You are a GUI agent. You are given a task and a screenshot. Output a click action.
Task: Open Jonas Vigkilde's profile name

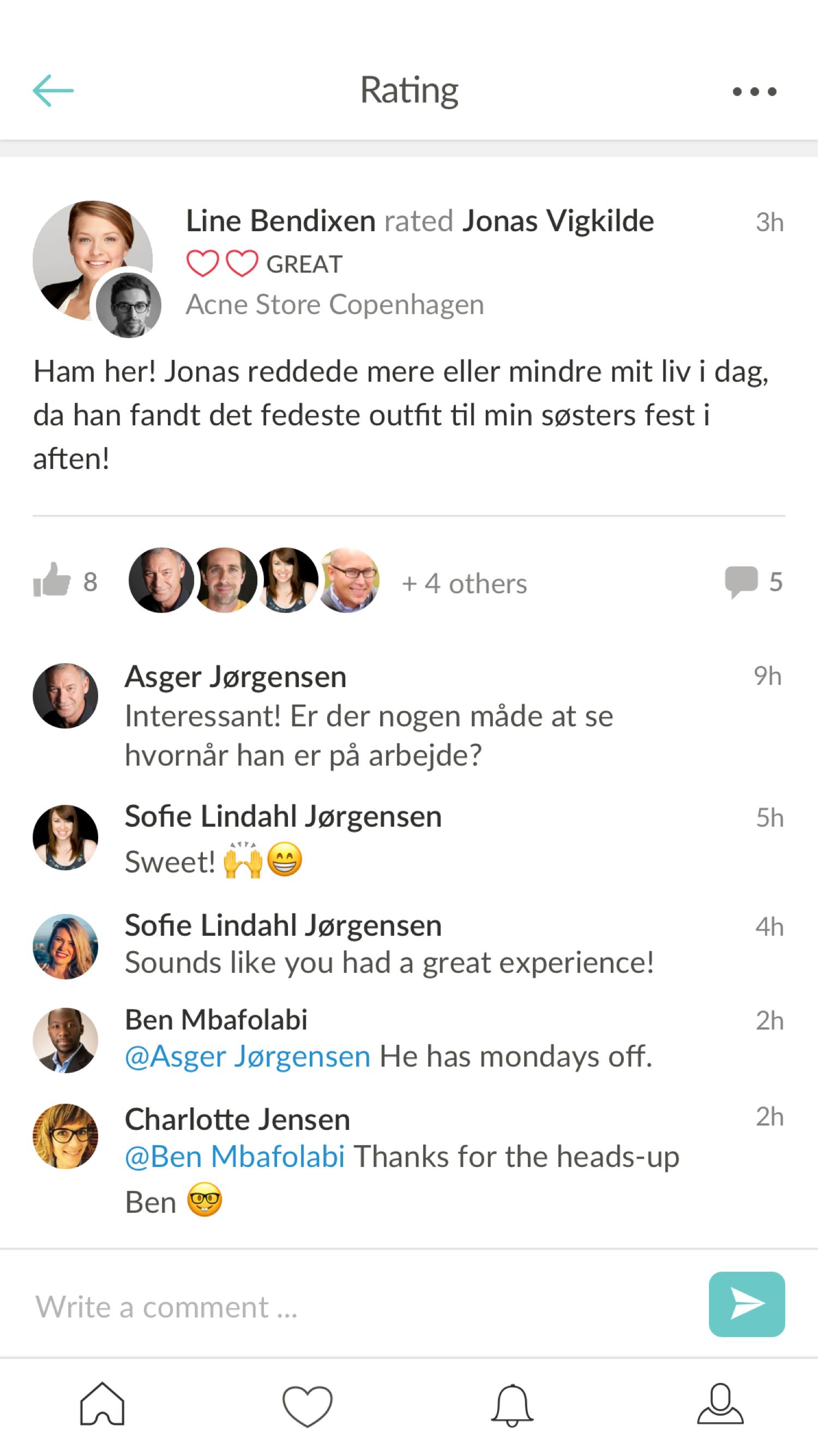558,220
